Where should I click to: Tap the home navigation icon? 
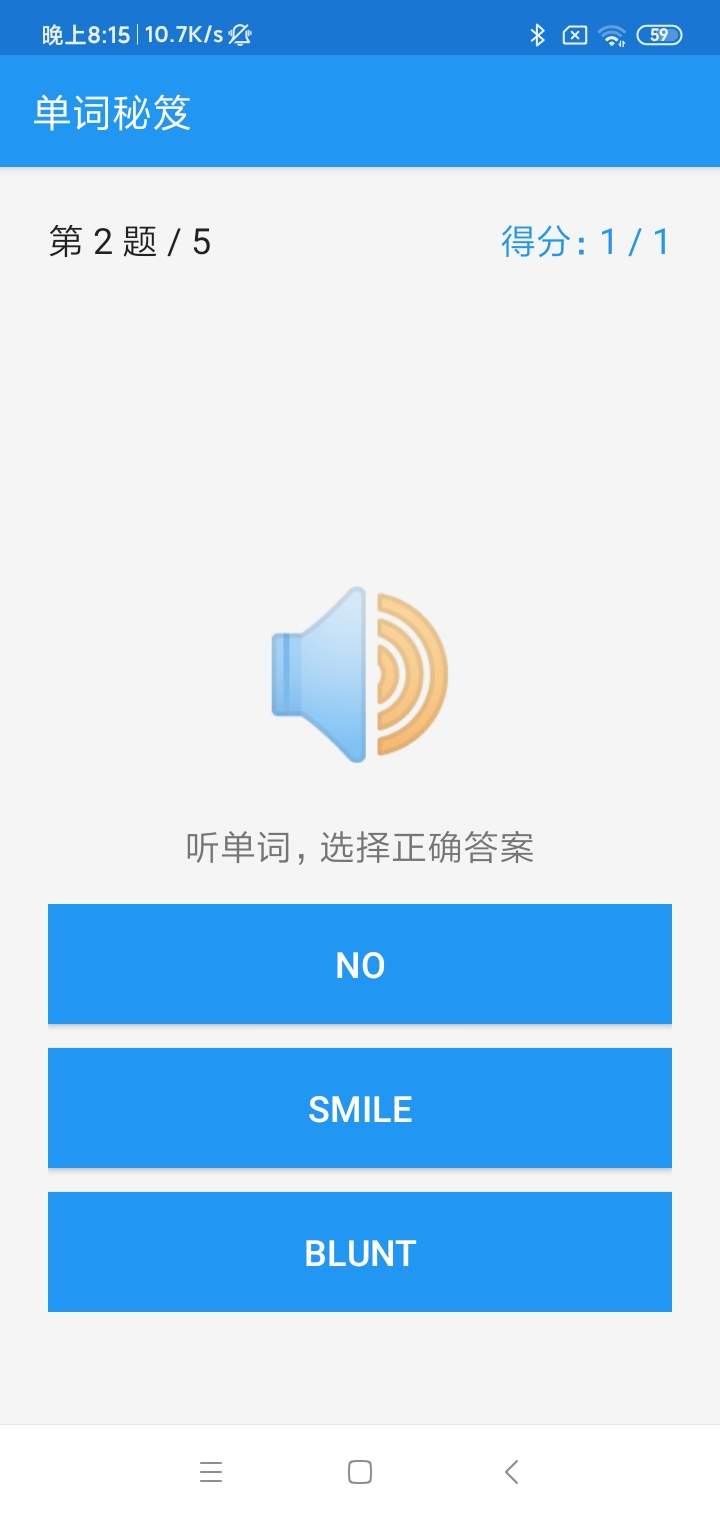click(360, 1471)
